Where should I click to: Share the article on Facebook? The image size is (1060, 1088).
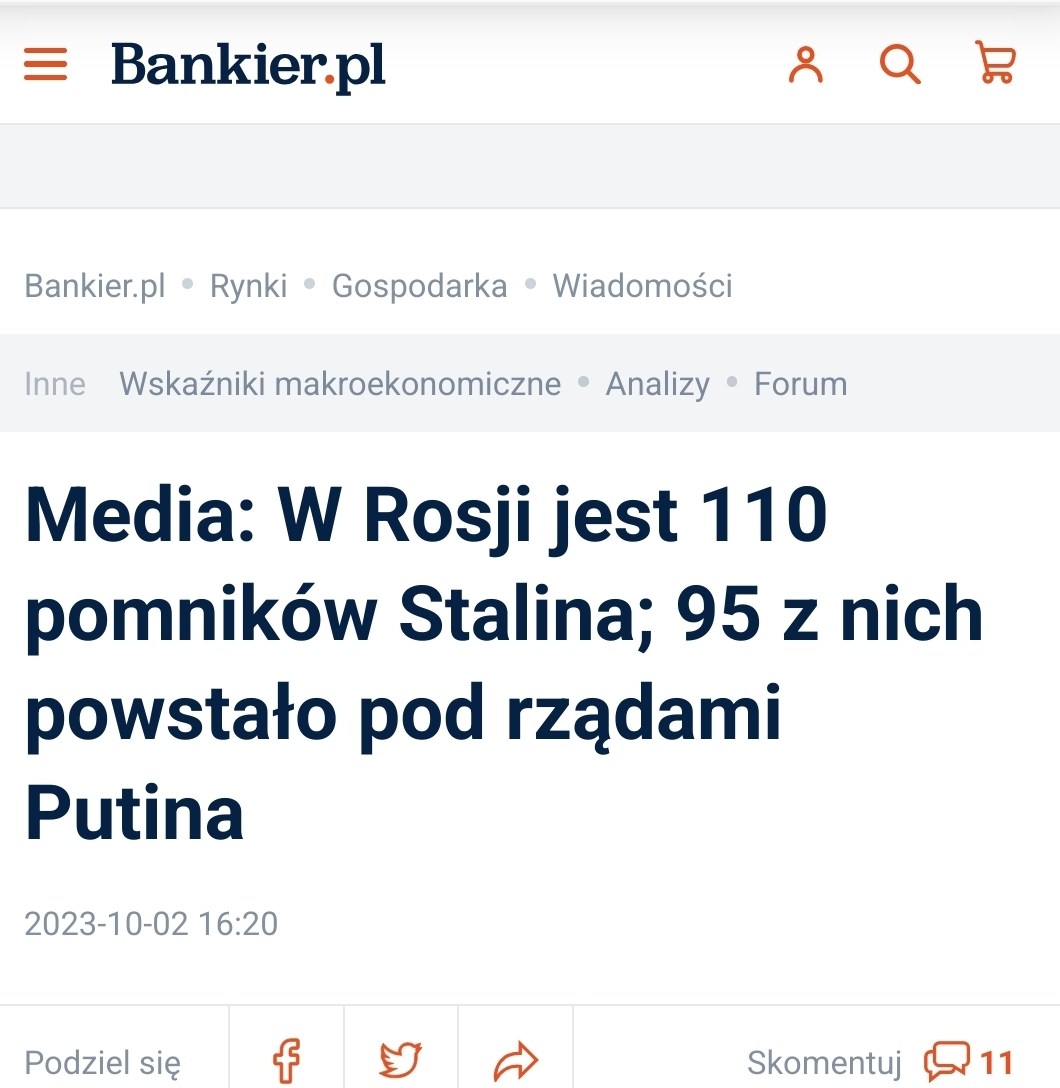pos(287,1060)
